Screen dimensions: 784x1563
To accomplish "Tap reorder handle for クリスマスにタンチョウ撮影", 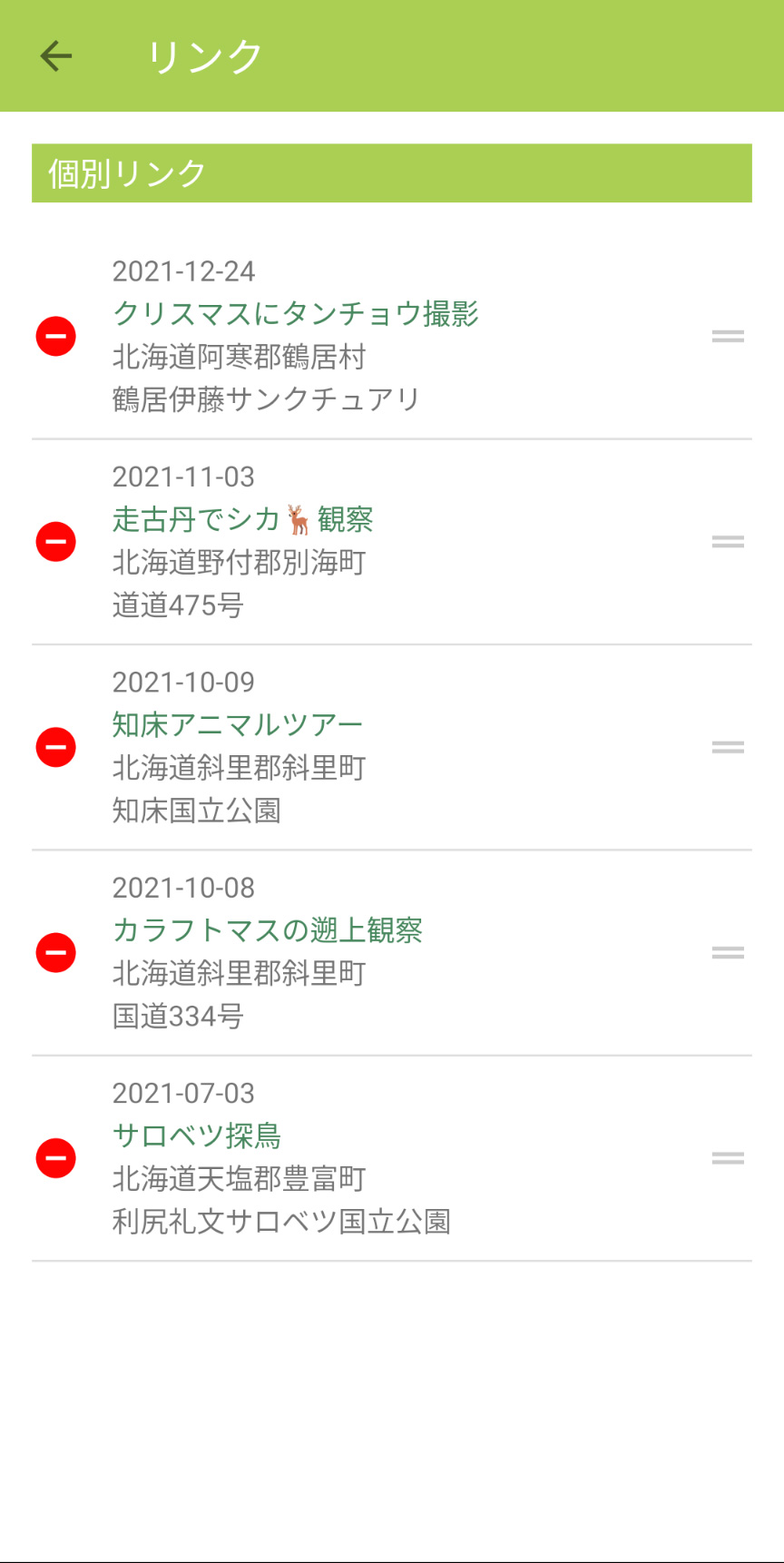I will 728,336.
